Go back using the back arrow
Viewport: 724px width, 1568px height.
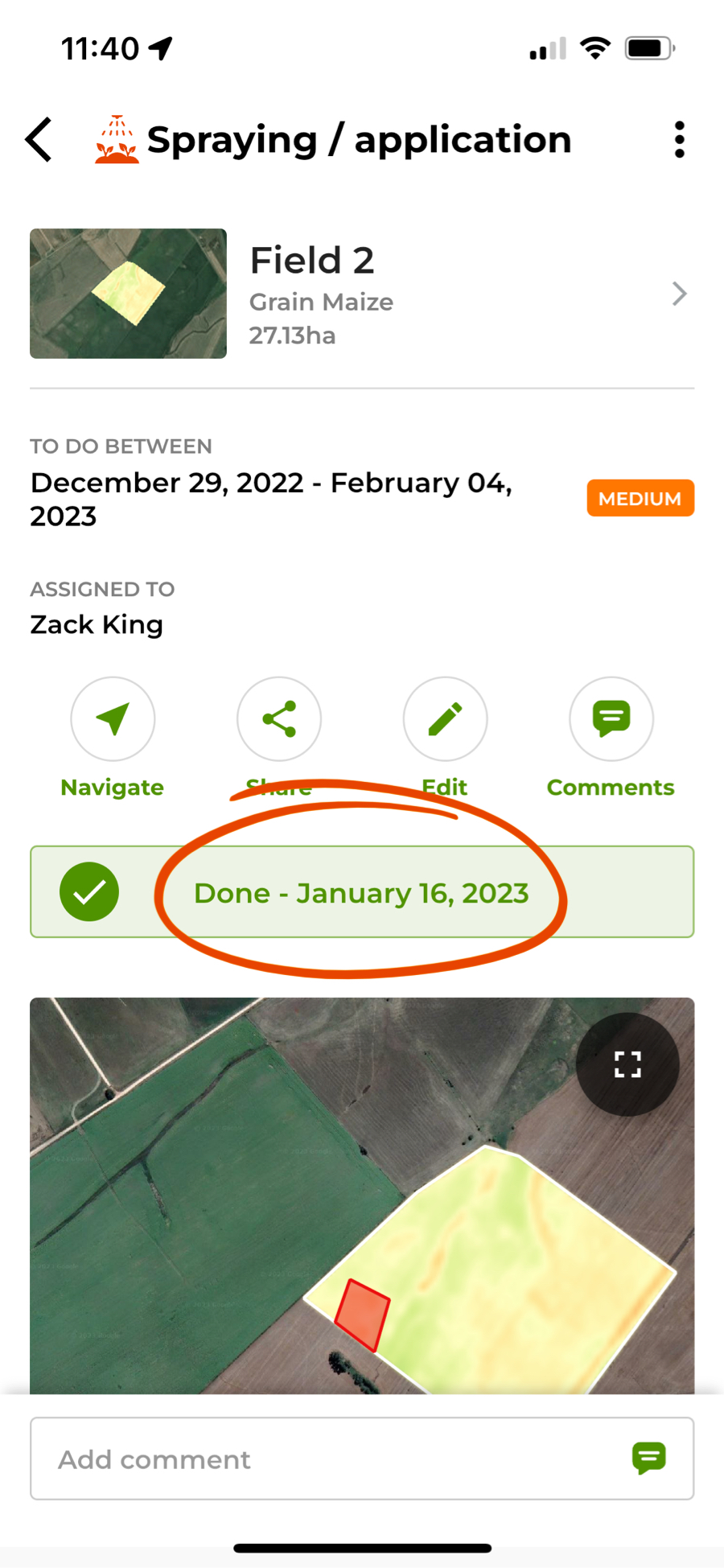coord(38,138)
